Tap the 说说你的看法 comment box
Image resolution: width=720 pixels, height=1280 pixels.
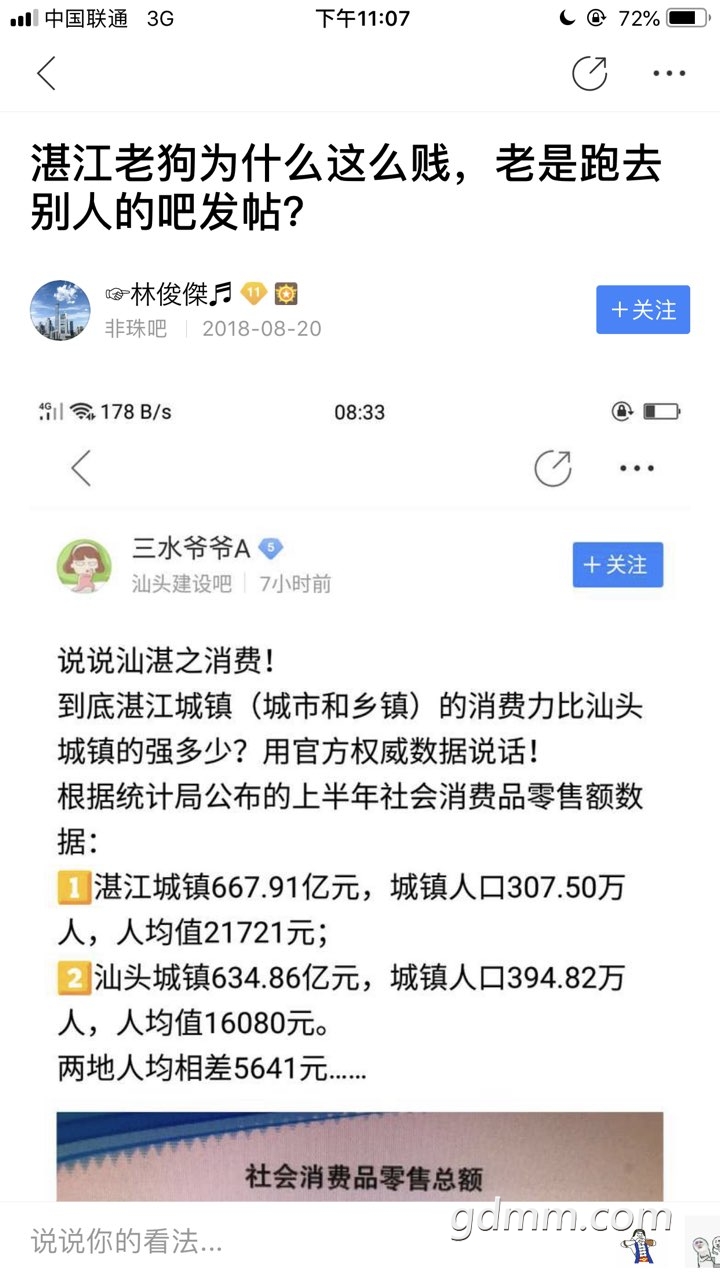[x=300, y=1242]
